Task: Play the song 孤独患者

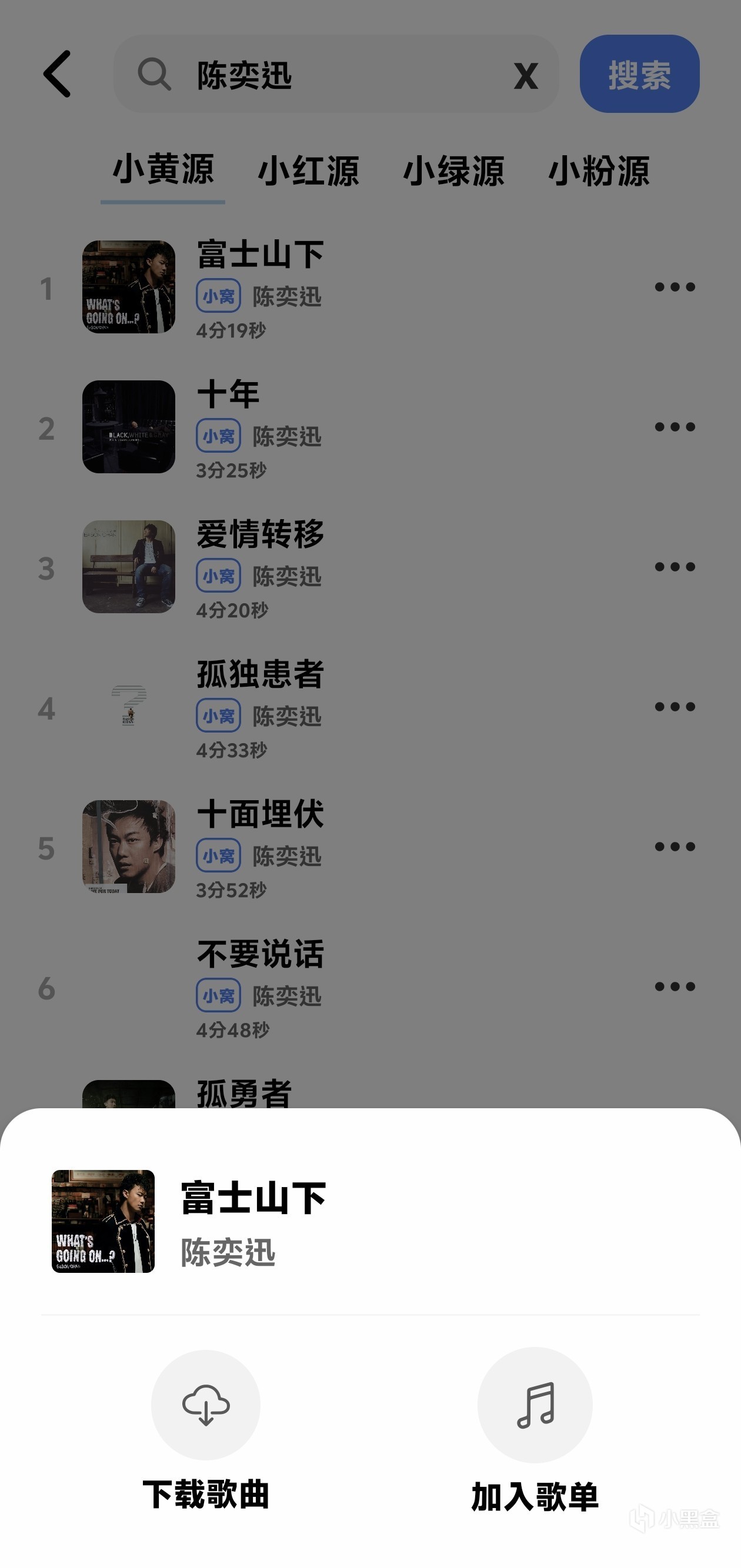Action: pyautogui.click(x=261, y=674)
